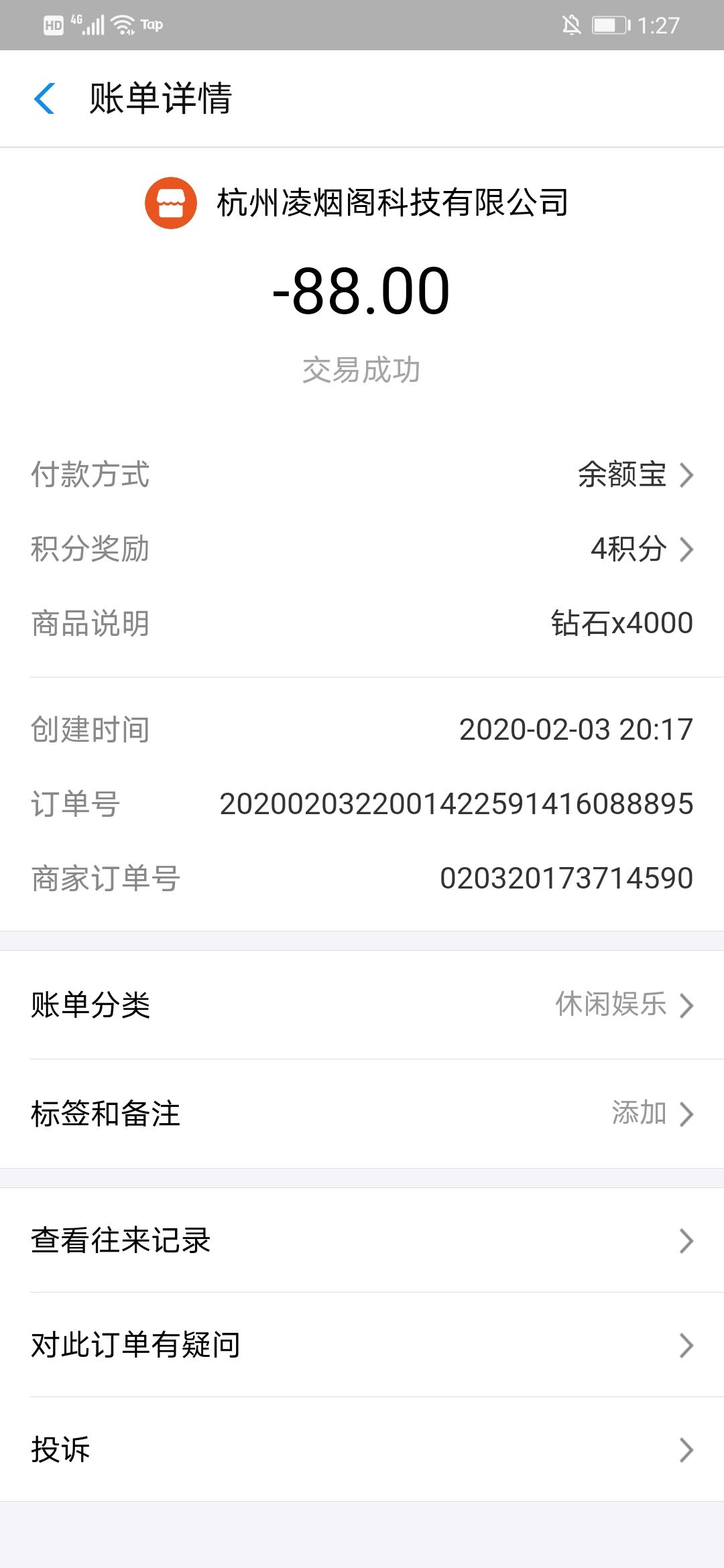This screenshot has width=724, height=1568.
Task: Select 对此订单有疑问
Action: (x=362, y=1345)
